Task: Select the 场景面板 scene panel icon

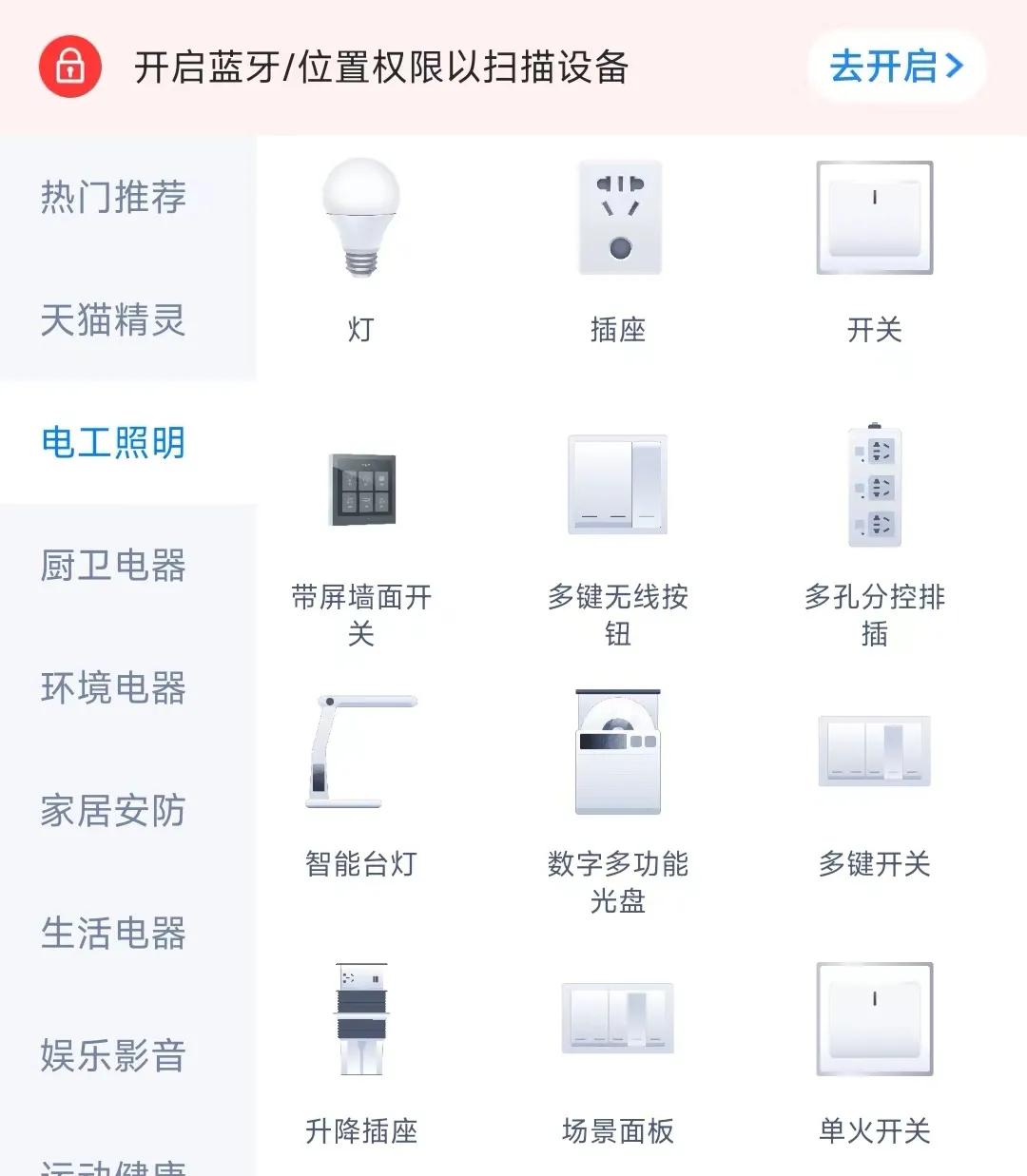Action: tap(620, 1017)
